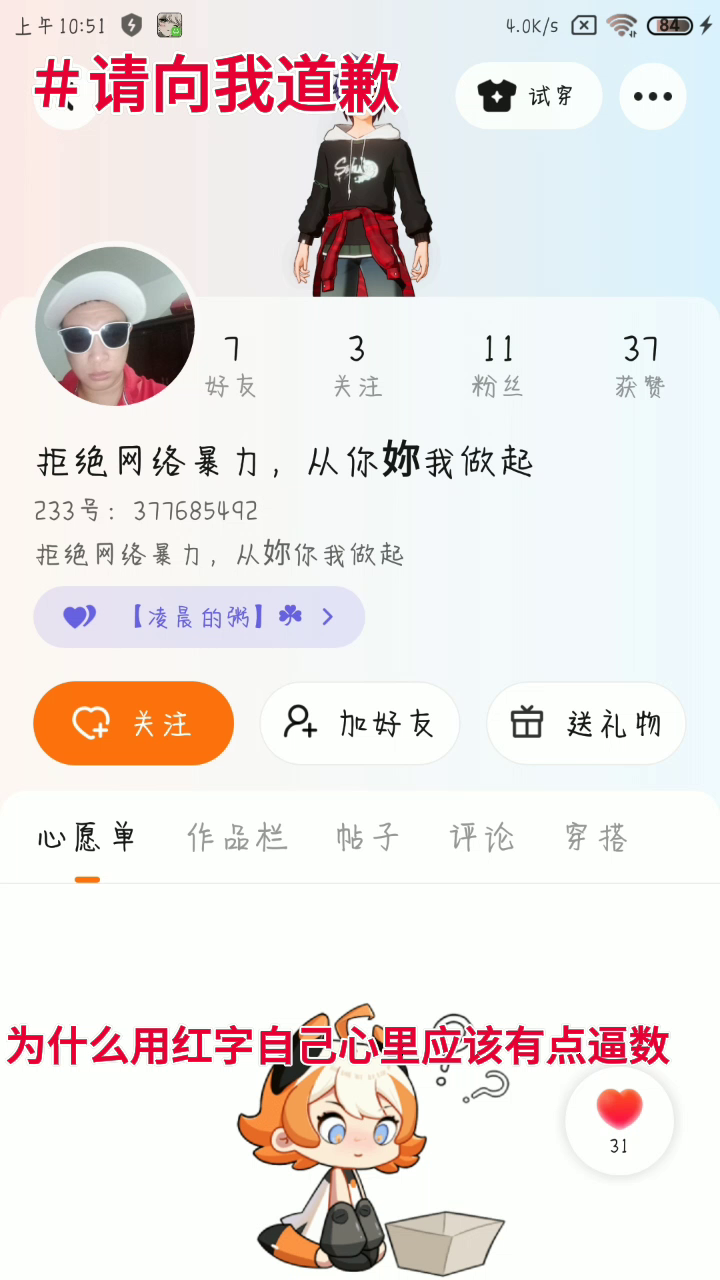View the profile avatar photo
Viewport: 720px width, 1280px height.
(114, 325)
